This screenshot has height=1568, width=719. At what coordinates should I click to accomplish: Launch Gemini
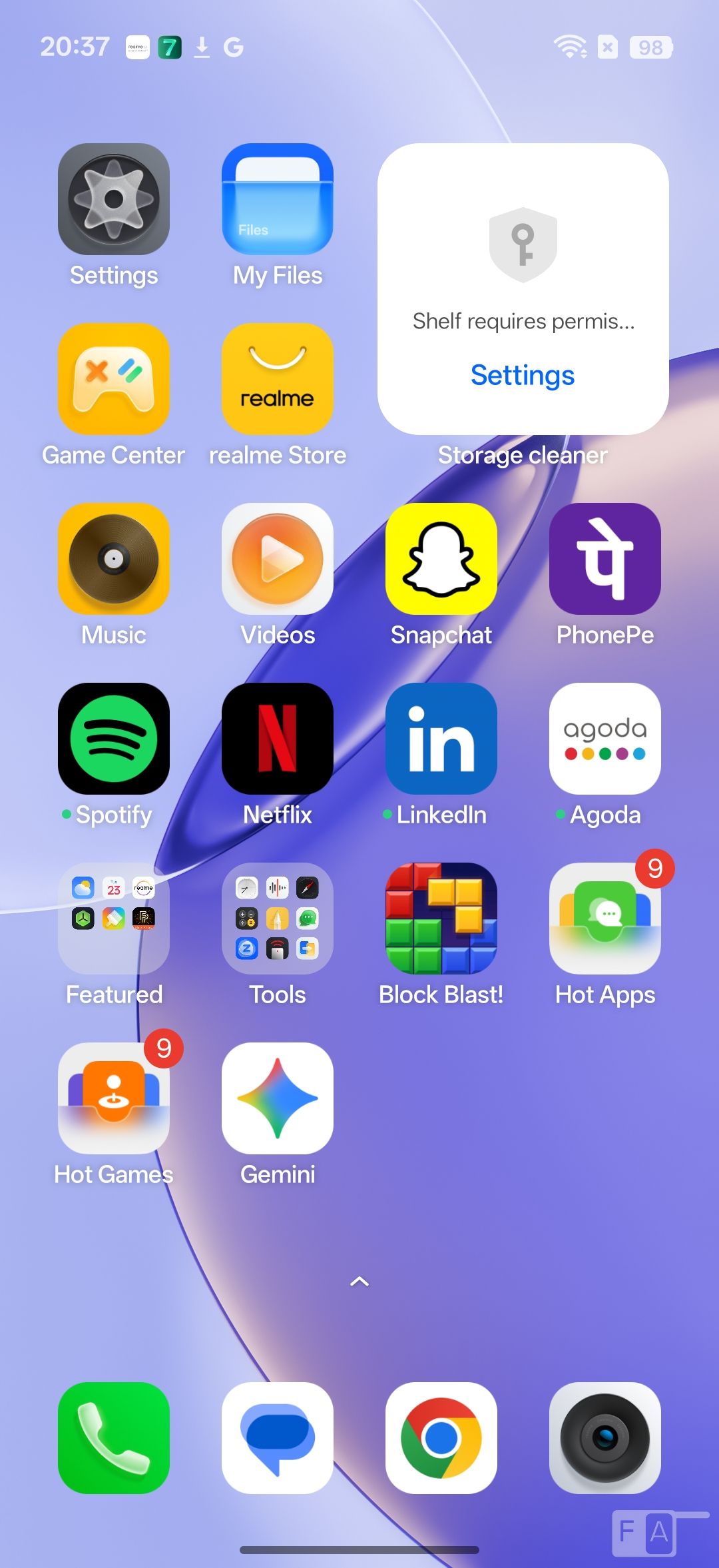pos(278,1098)
